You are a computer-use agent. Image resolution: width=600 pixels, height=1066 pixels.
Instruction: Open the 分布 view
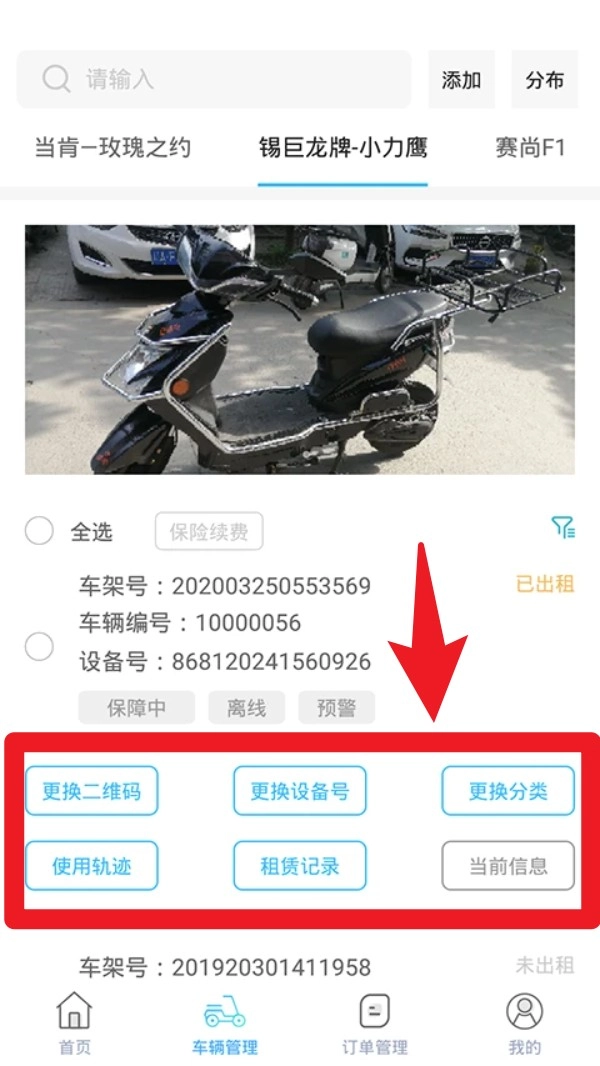pos(545,80)
